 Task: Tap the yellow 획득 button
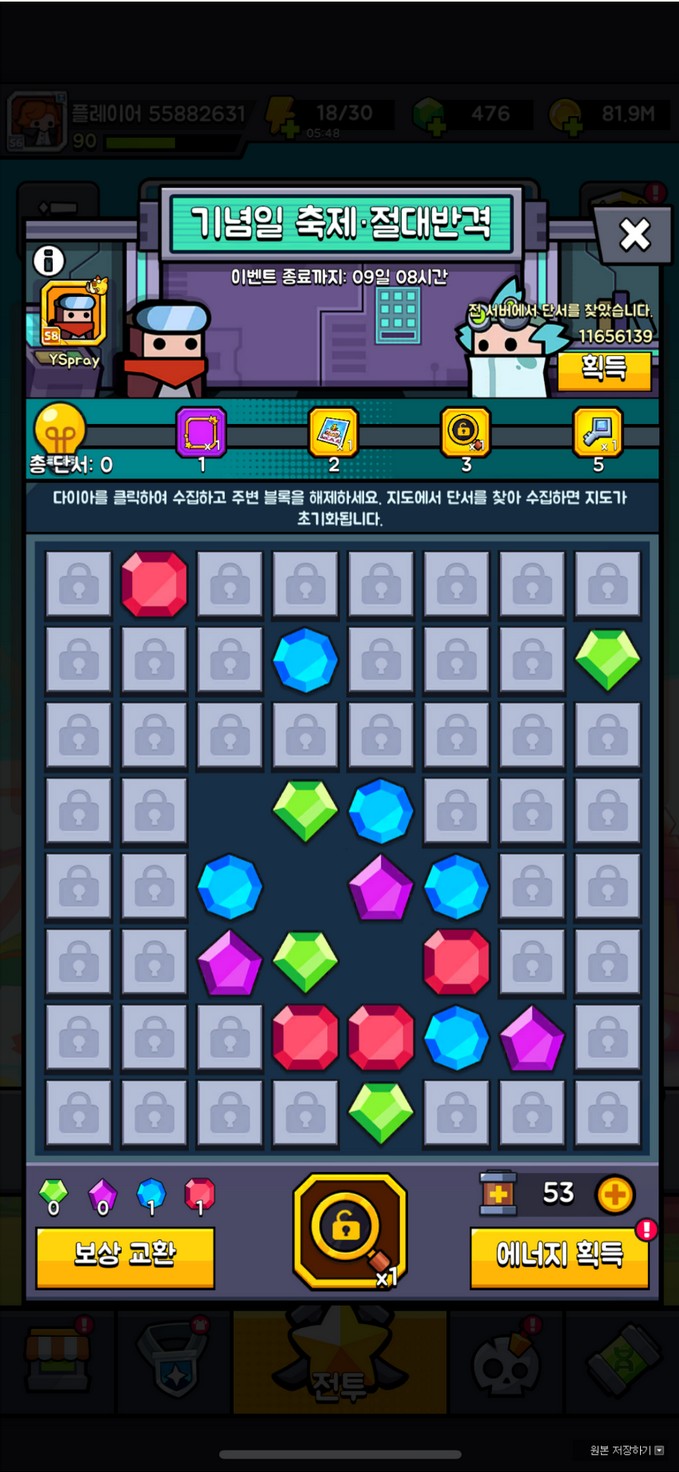pos(604,369)
